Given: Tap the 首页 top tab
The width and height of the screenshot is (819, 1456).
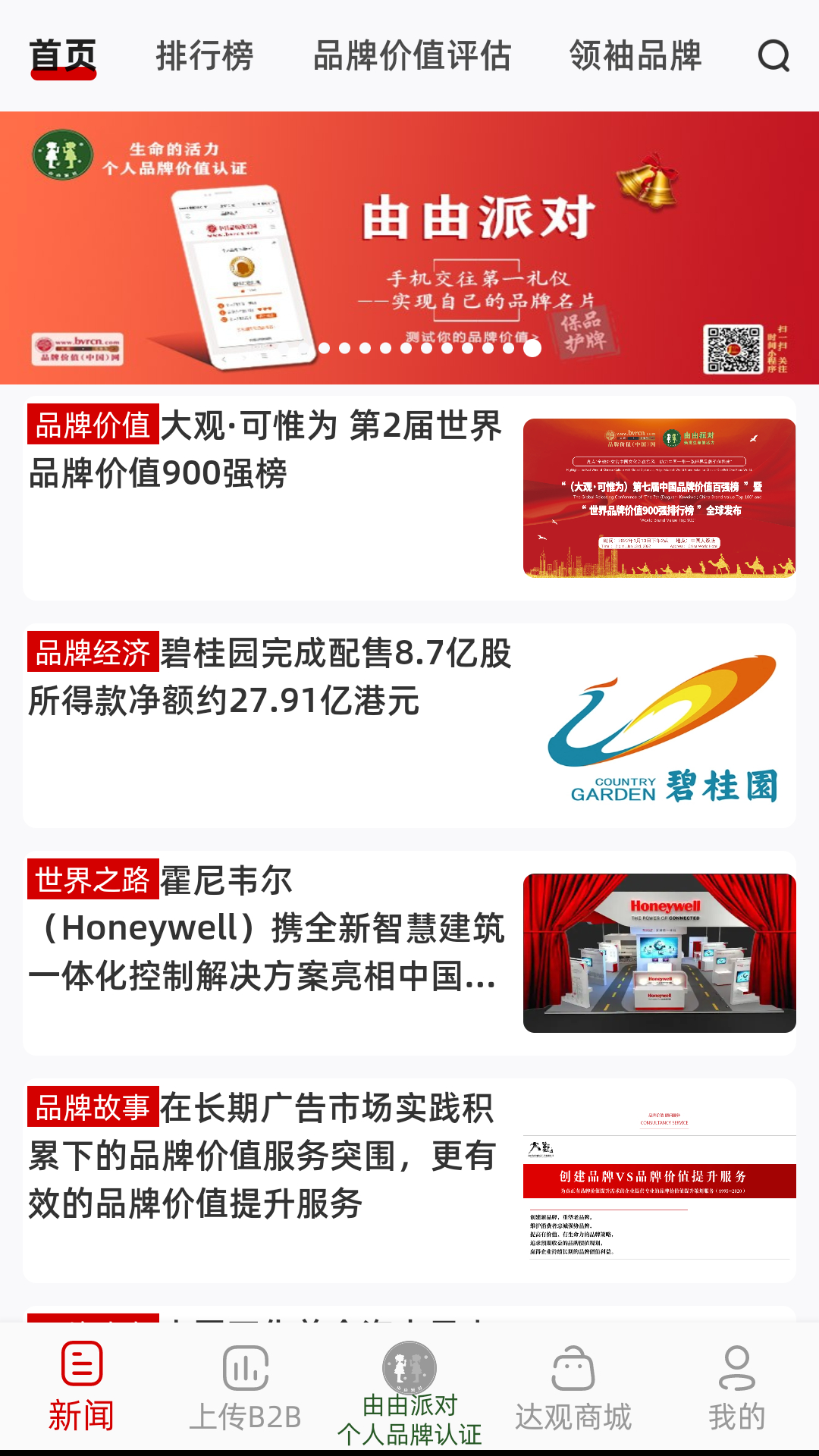Looking at the screenshot, I should tap(63, 56).
